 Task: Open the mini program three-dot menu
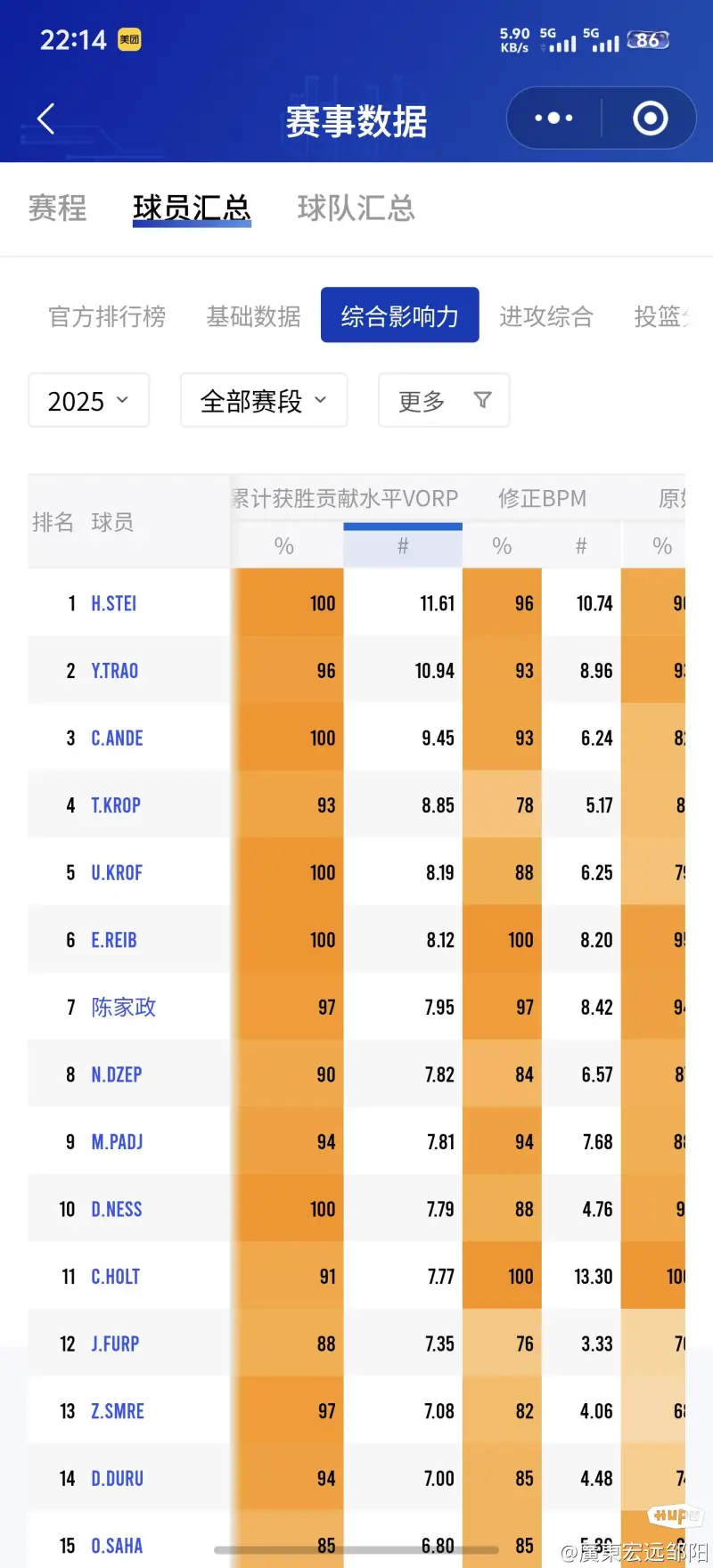[553, 118]
